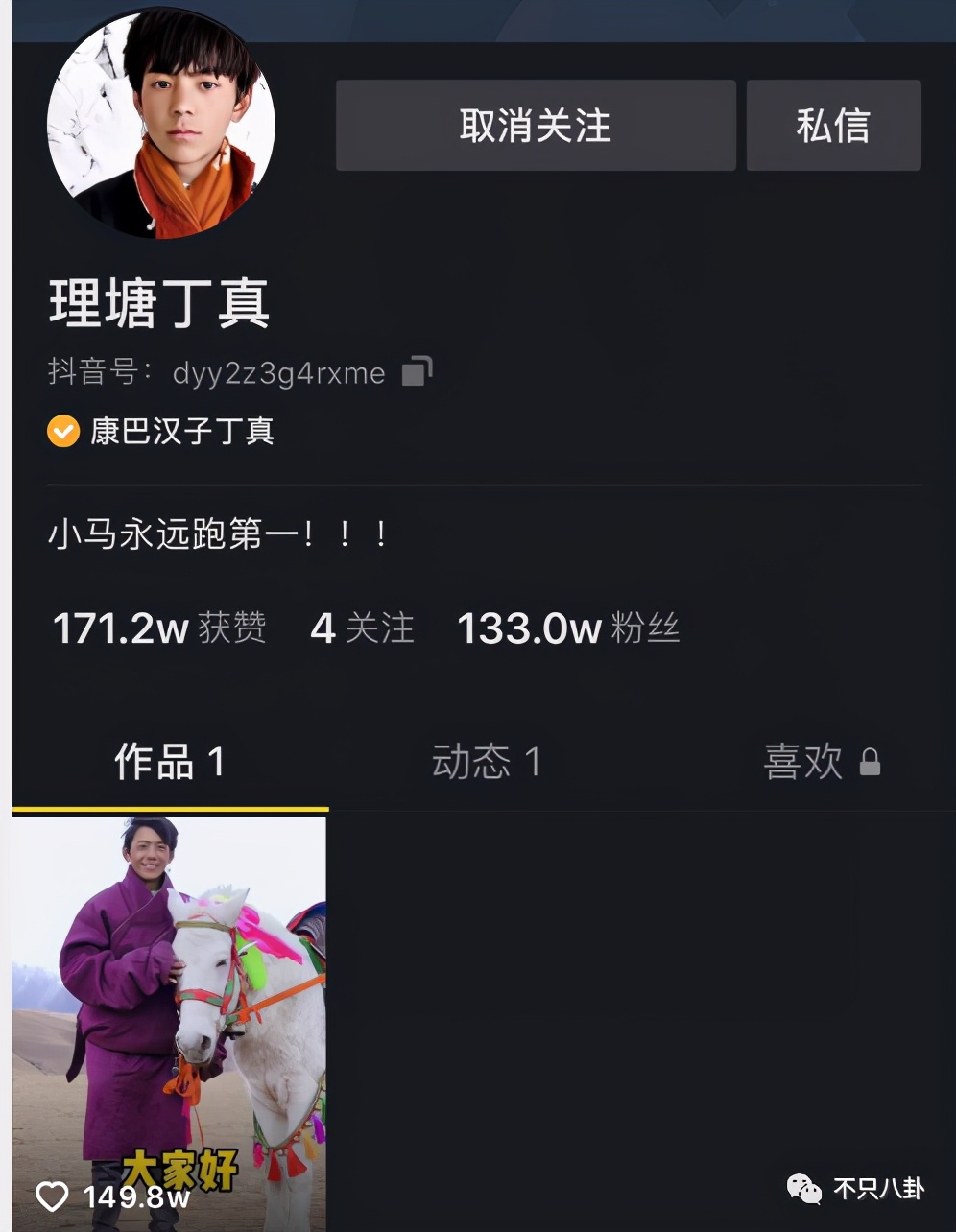The height and width of the screenshot is (1232, 956).
Task: Switch to the 作品 tab
Action: [x=169, y=763]
